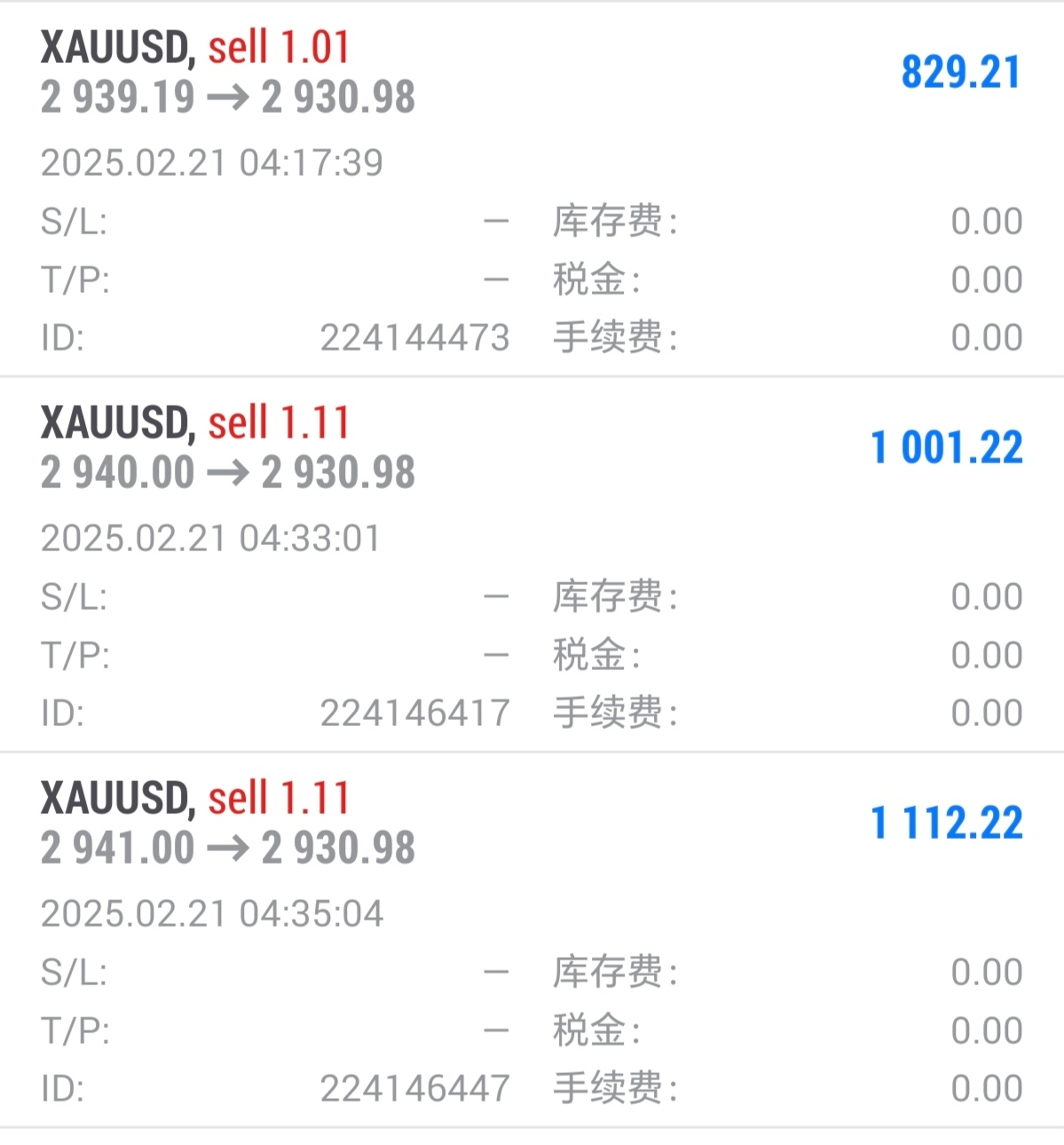
Task: Collapse the XAUUSD sell 1.01 trade entry
Action: [532, 71]
